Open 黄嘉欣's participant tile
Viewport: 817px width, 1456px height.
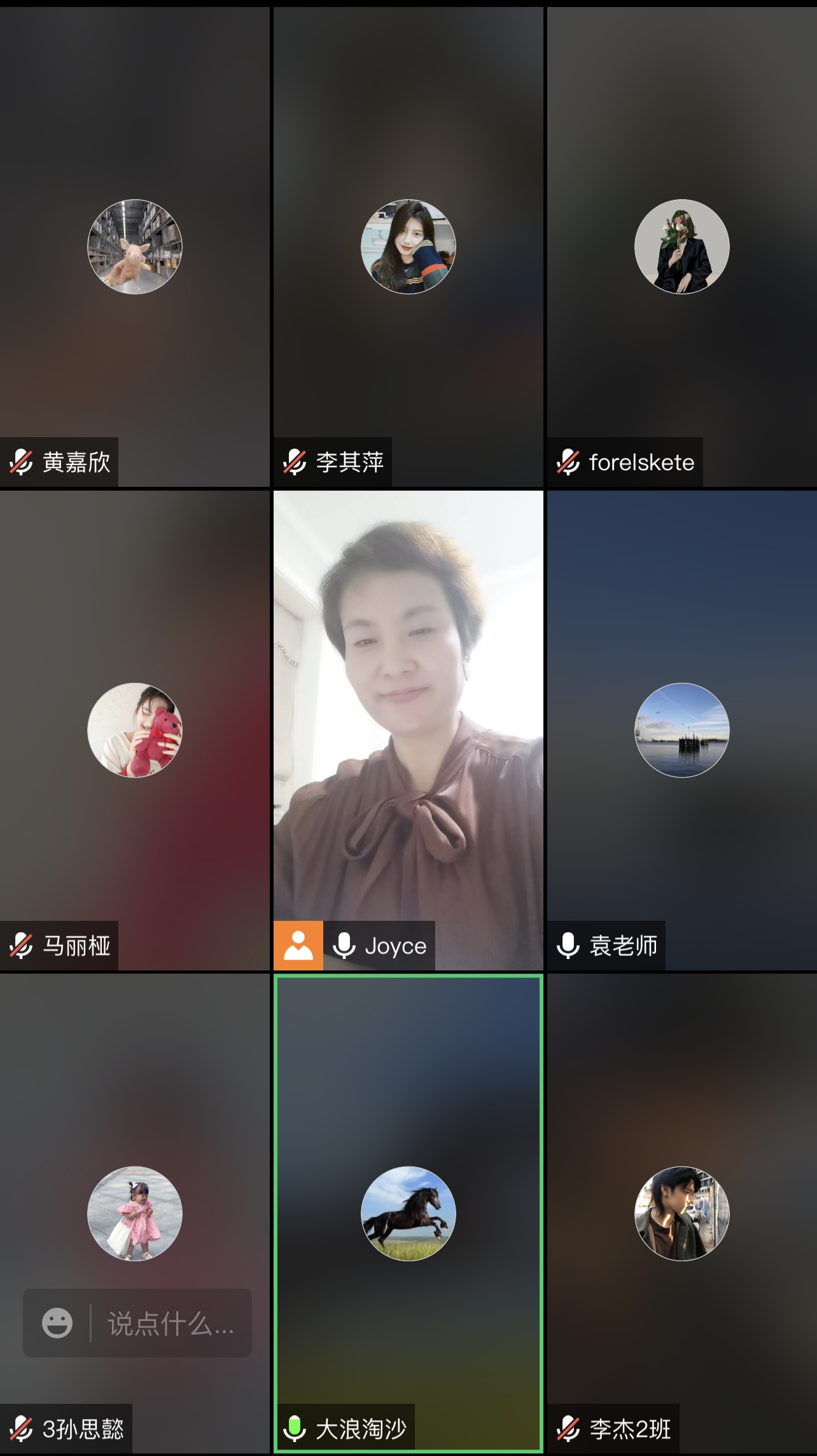(x=135, y=247)
